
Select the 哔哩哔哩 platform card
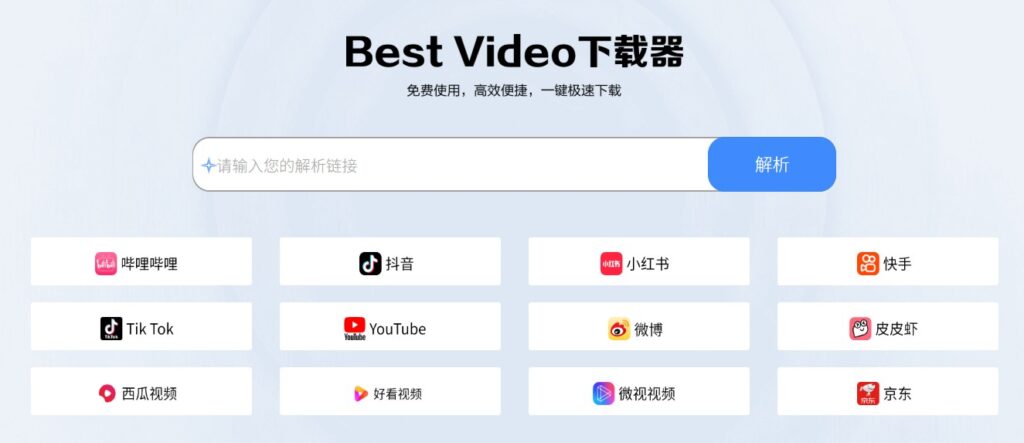coord(141,263)
